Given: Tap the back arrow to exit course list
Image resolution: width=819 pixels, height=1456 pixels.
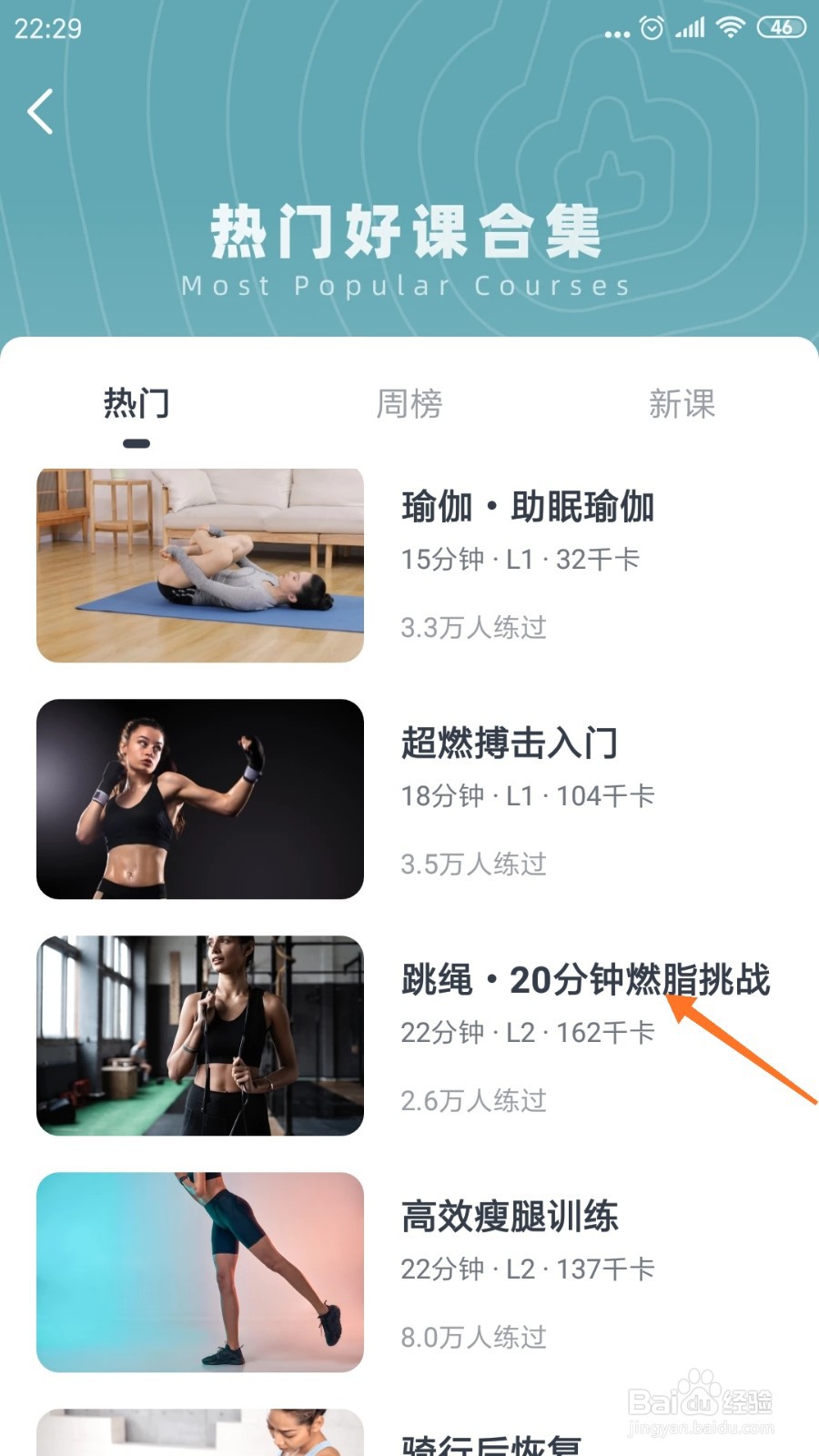Looking at the screenshot, I should [40, 111].
